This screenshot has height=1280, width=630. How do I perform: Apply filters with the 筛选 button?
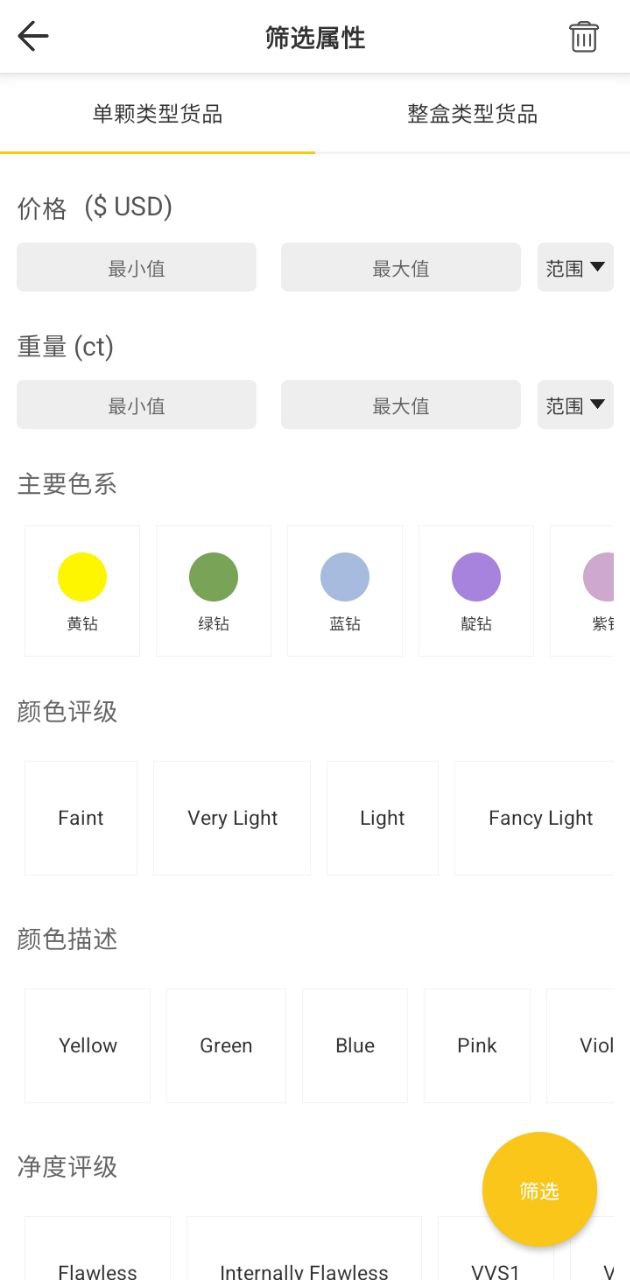click(x=539, y=1190)
